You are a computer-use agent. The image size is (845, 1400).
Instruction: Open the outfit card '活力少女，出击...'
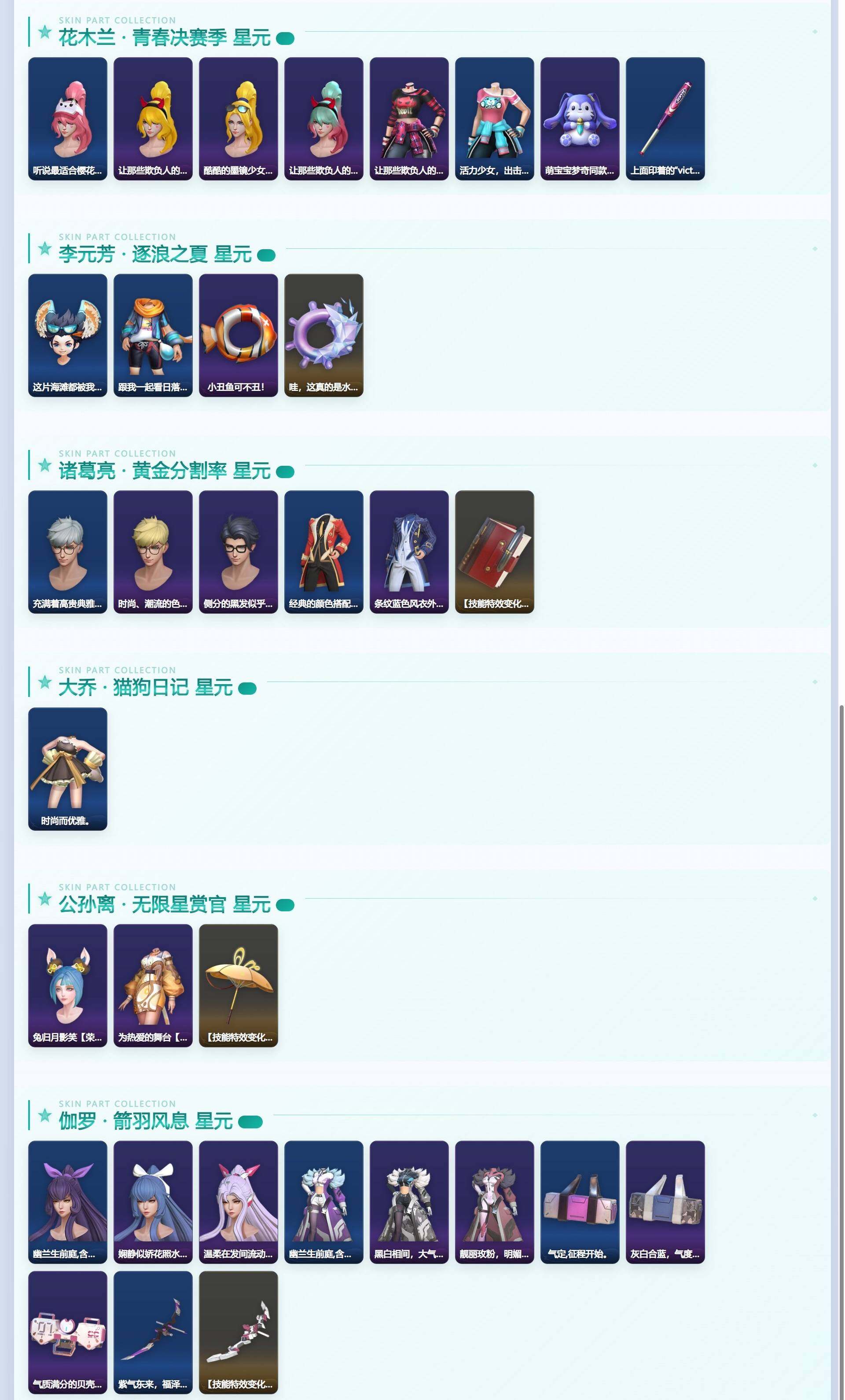tap(495, 119)
